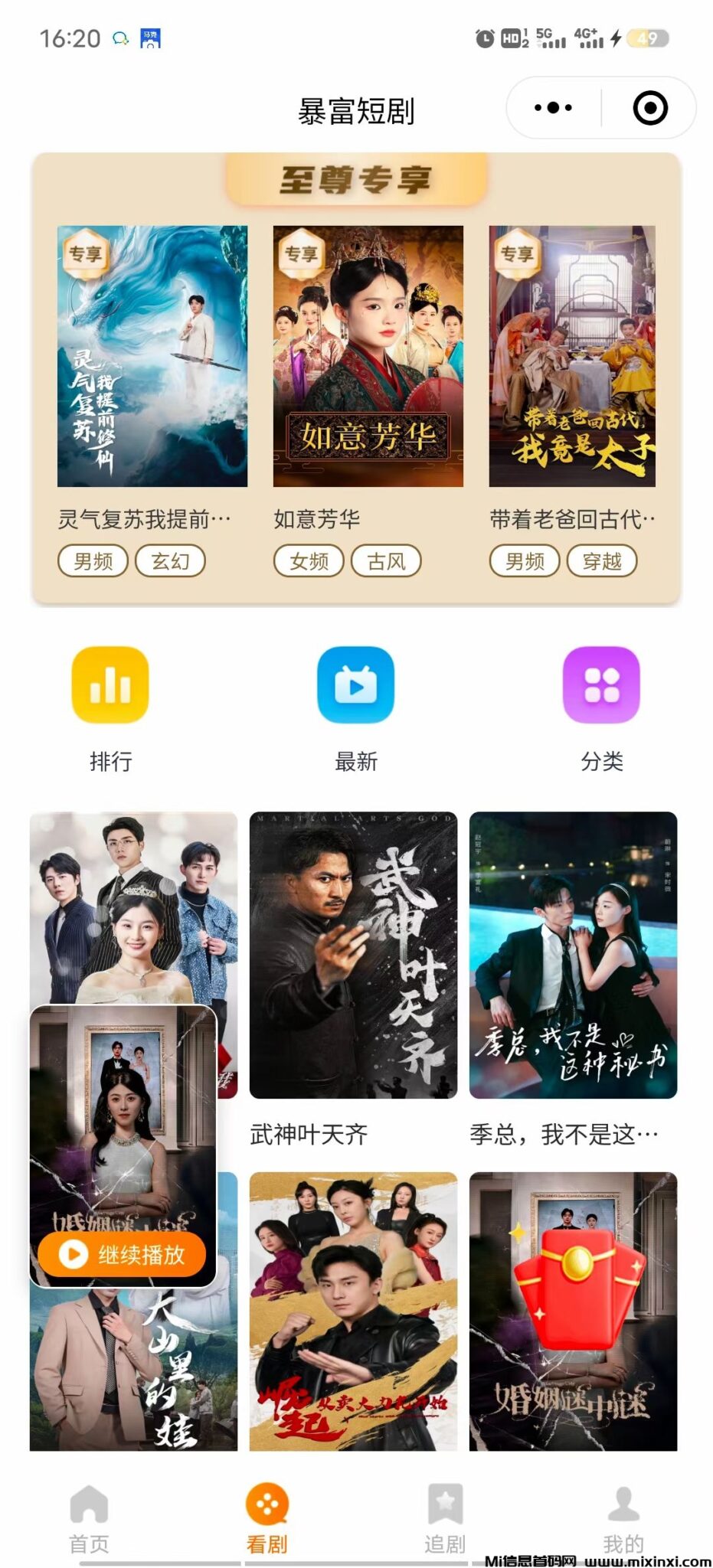Select the 穿越 tag chip

[x=602, y=561]
